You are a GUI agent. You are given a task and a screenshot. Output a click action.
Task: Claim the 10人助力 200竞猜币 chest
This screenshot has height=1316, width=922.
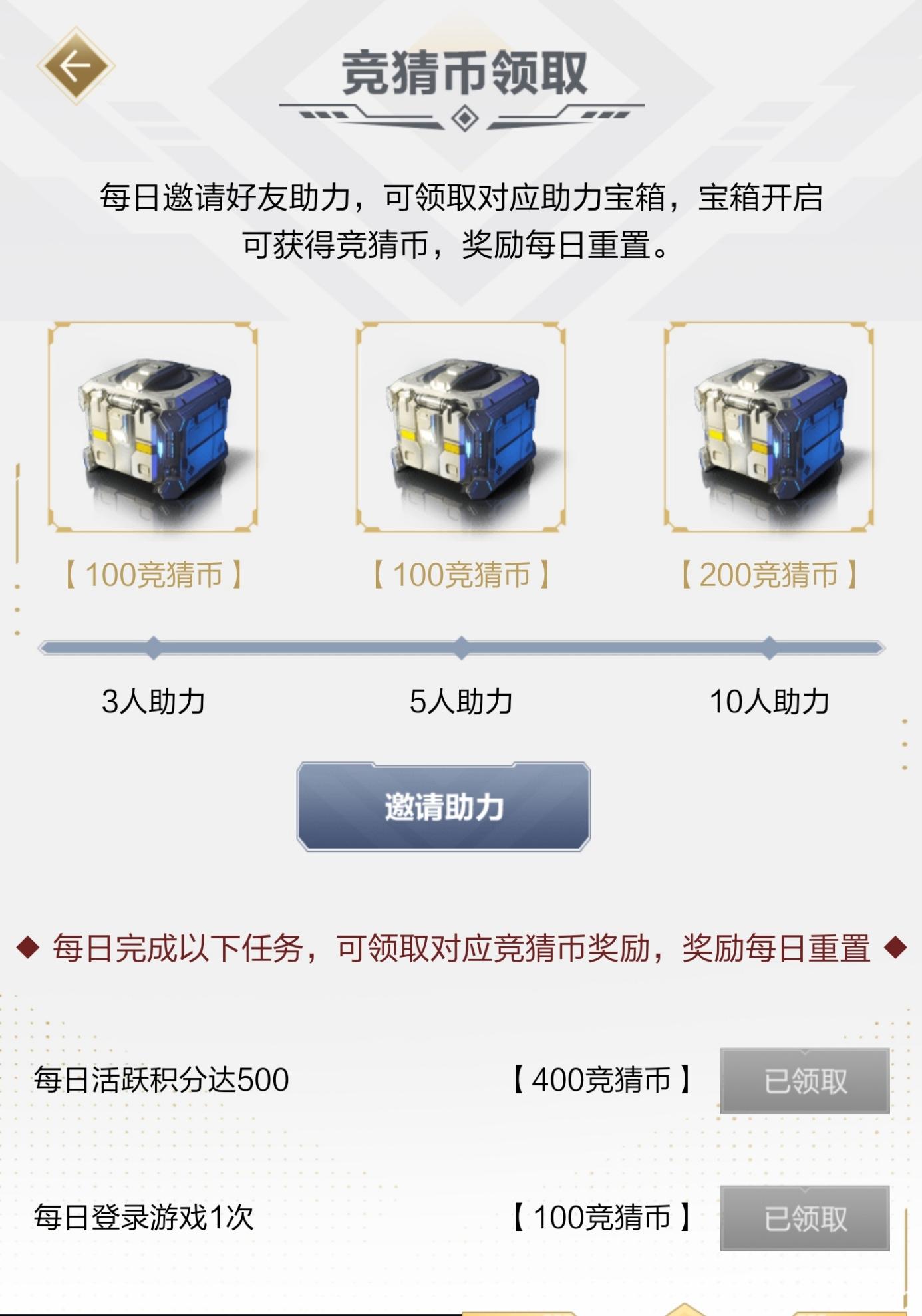(769, 428)
